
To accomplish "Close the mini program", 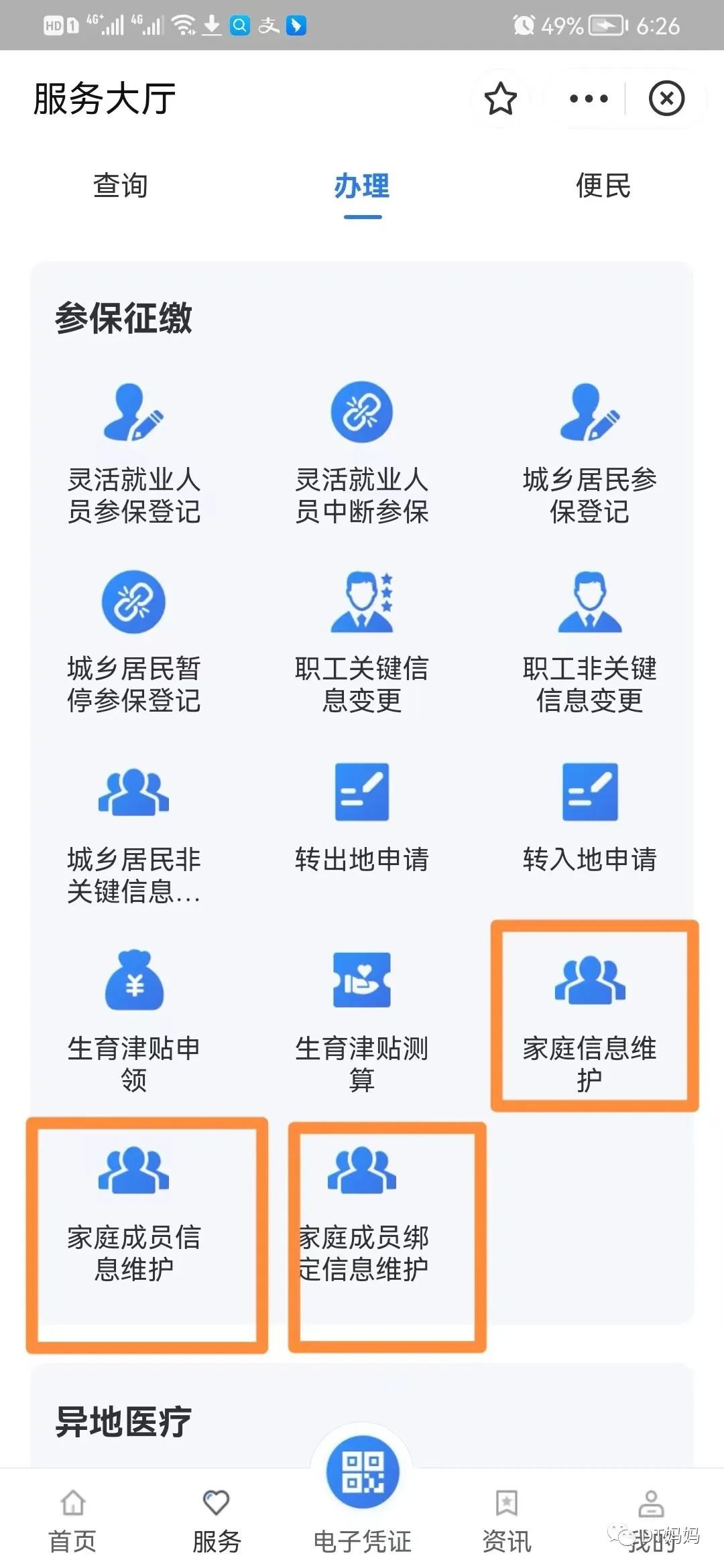I will tap(666, 99).
